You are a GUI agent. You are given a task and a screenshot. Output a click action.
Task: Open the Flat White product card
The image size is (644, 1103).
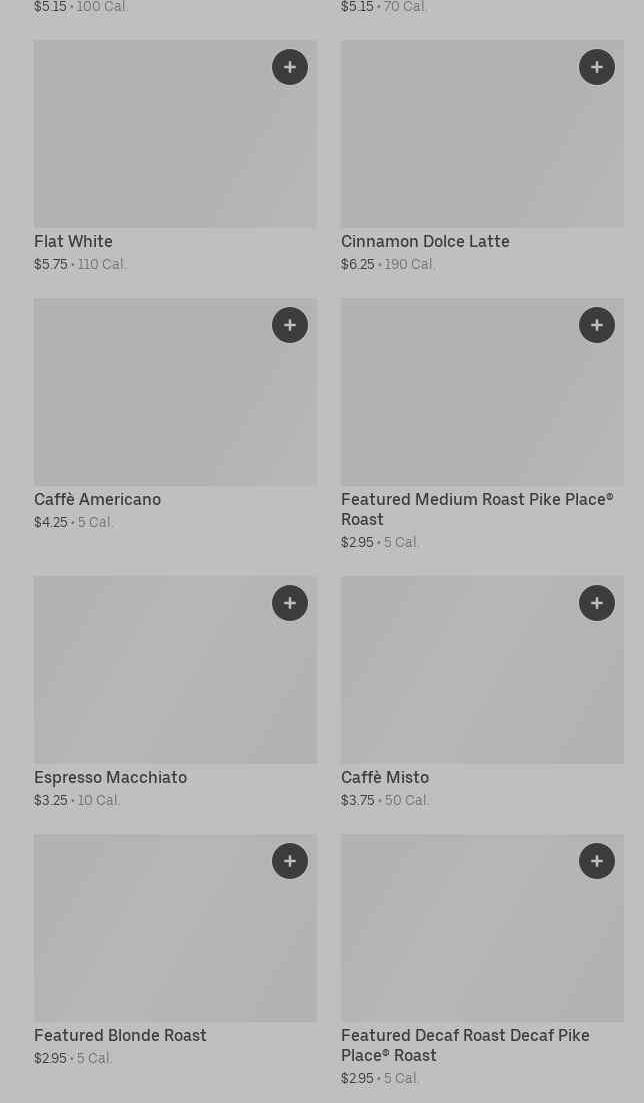click(x=150, y=150)
